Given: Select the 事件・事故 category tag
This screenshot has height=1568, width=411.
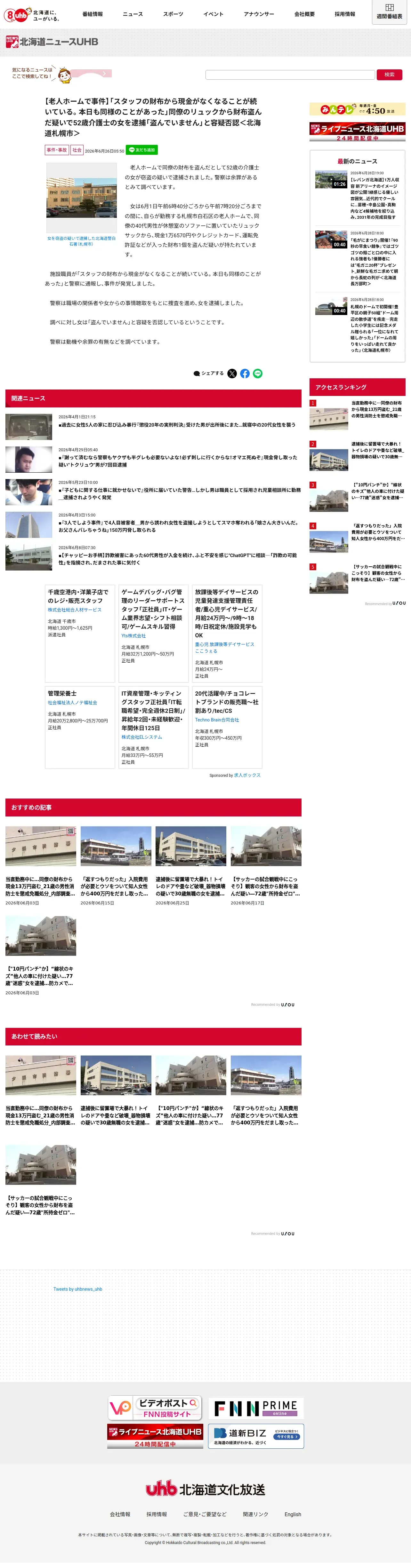Looking at the screenshot, I should coord(57,150).
